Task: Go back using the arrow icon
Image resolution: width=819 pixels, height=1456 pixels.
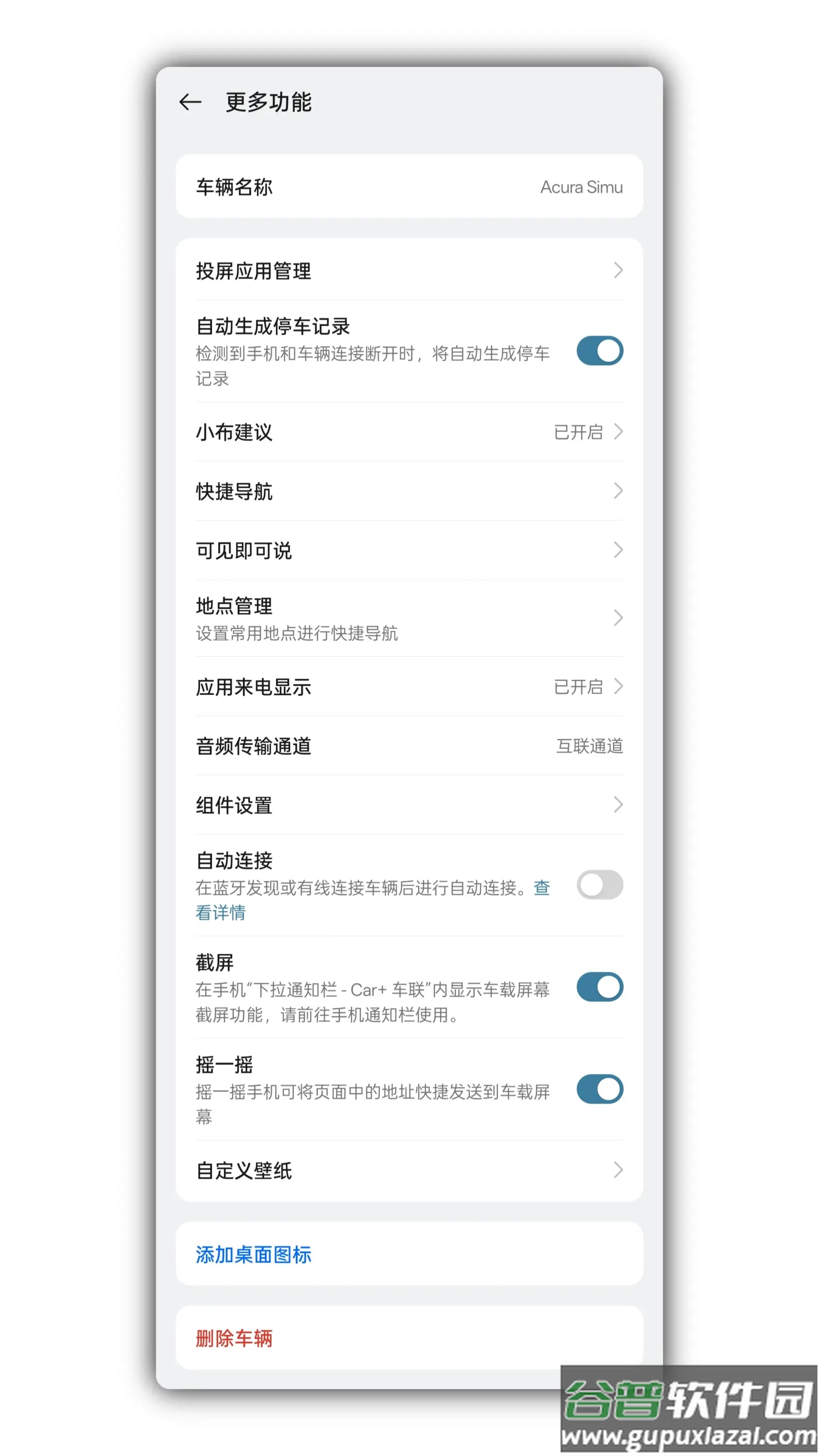Action: [190, 102]
